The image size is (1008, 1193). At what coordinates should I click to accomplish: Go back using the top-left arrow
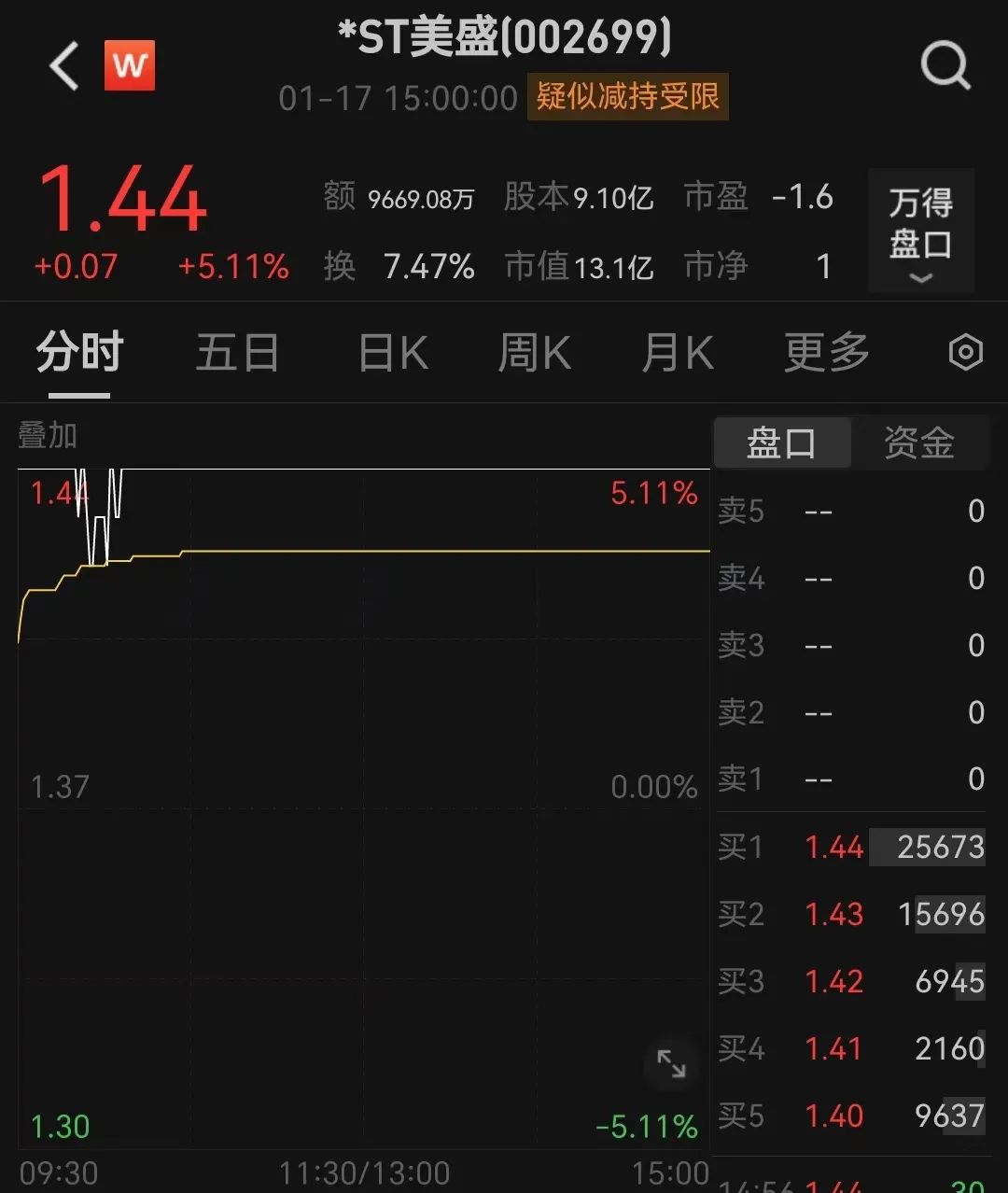pyautogui.click(x=64, y=67)
